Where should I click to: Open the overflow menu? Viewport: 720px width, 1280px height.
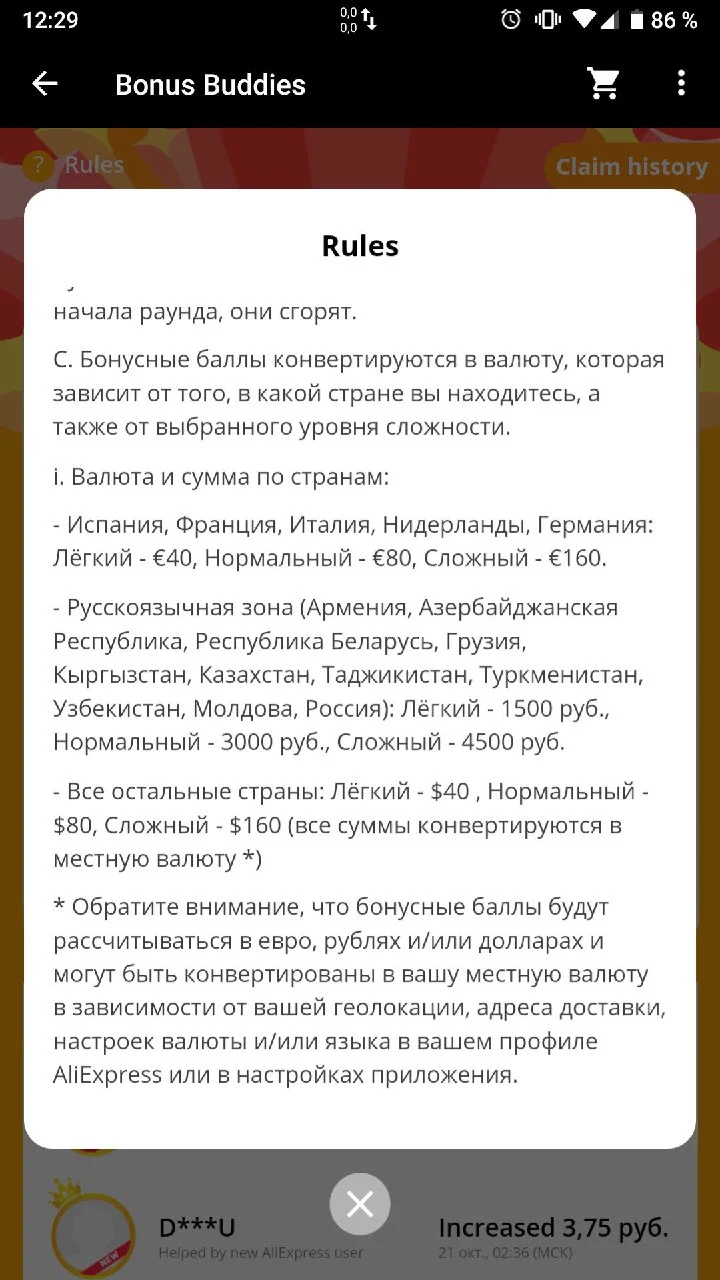point(681,84)
